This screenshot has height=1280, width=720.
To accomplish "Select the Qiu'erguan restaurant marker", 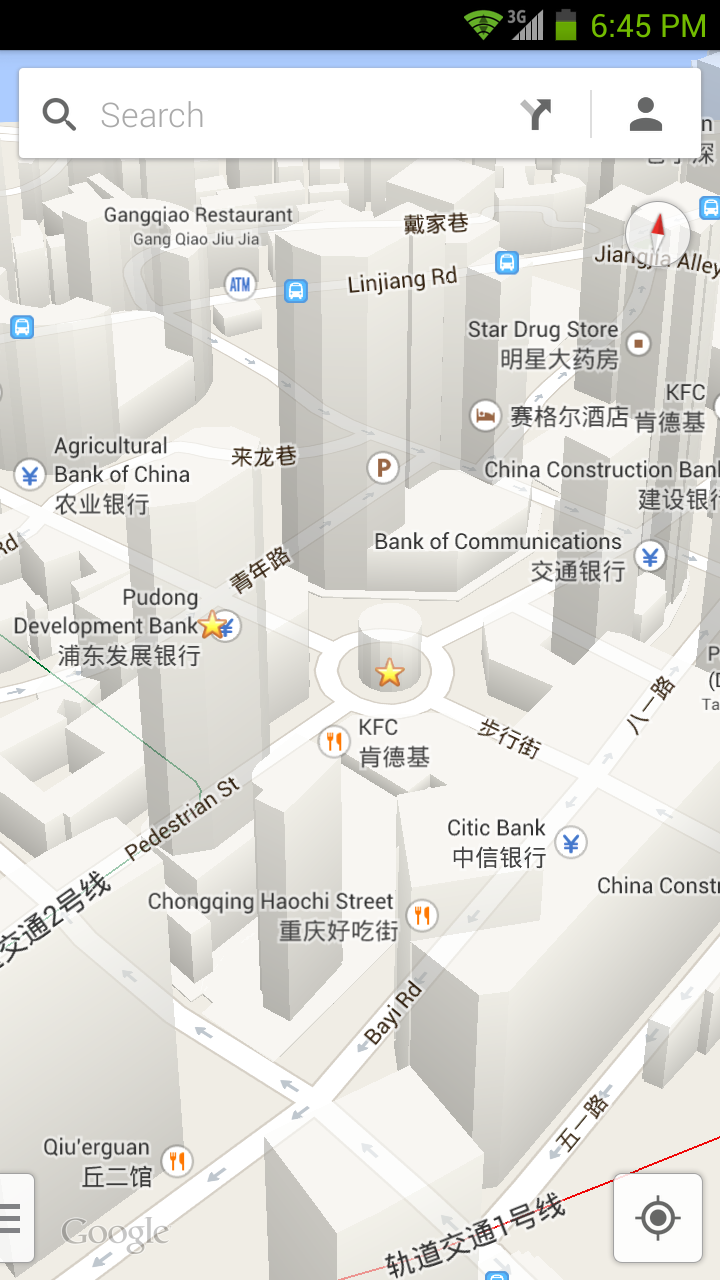I will click(177, 1160).
